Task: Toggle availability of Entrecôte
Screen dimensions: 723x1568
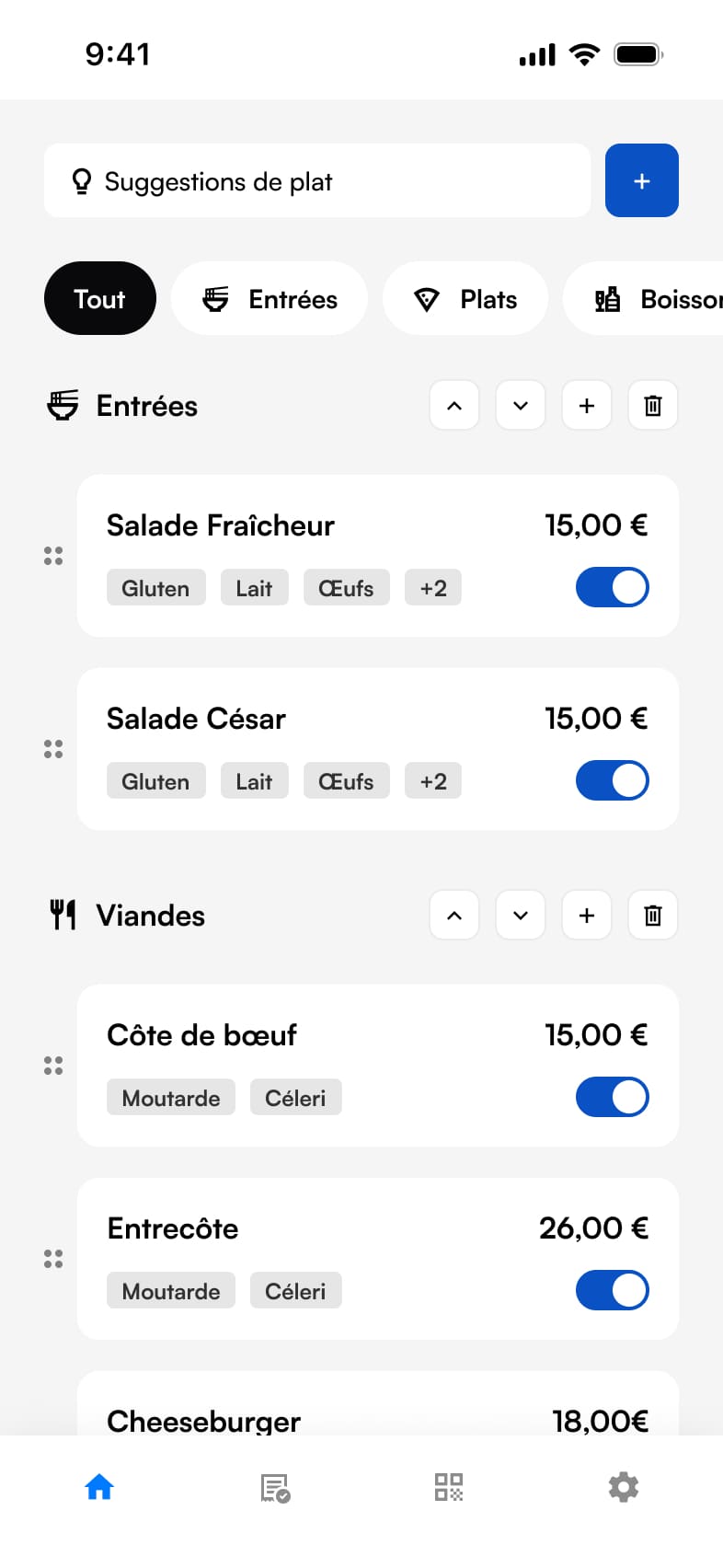Action: click(x=612, y=1289)
